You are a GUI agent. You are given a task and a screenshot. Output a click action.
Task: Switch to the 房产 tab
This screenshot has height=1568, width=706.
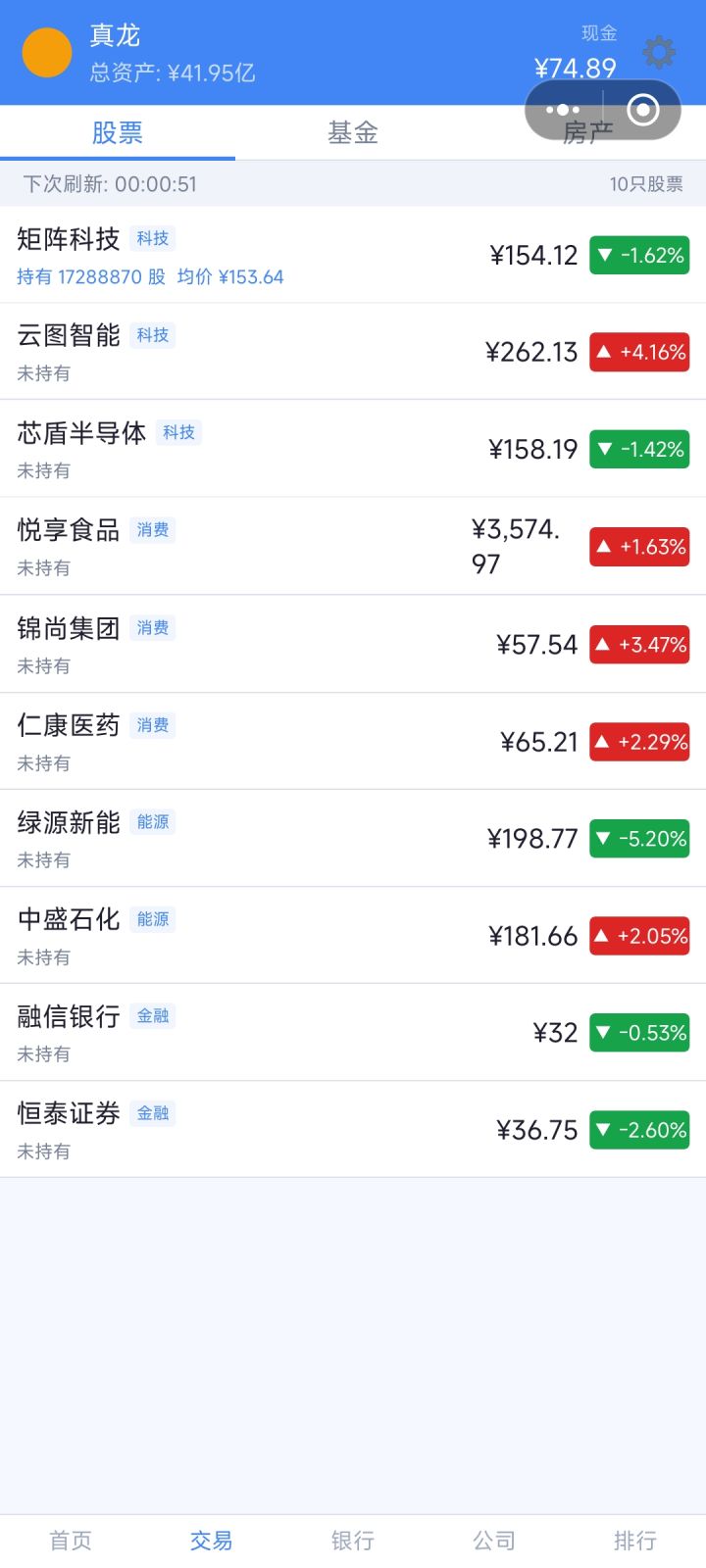point(588,132)
